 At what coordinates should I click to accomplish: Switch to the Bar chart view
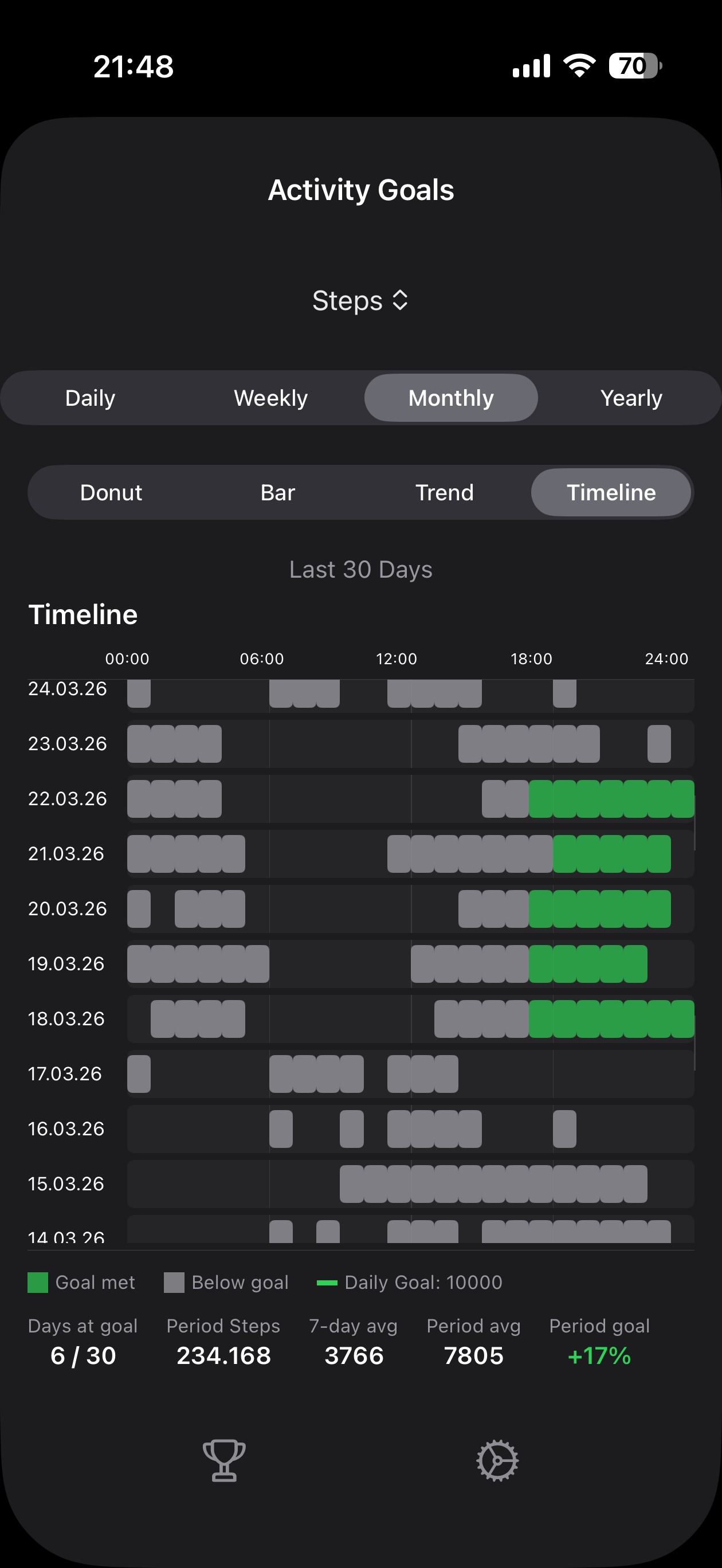click(277, 492)
